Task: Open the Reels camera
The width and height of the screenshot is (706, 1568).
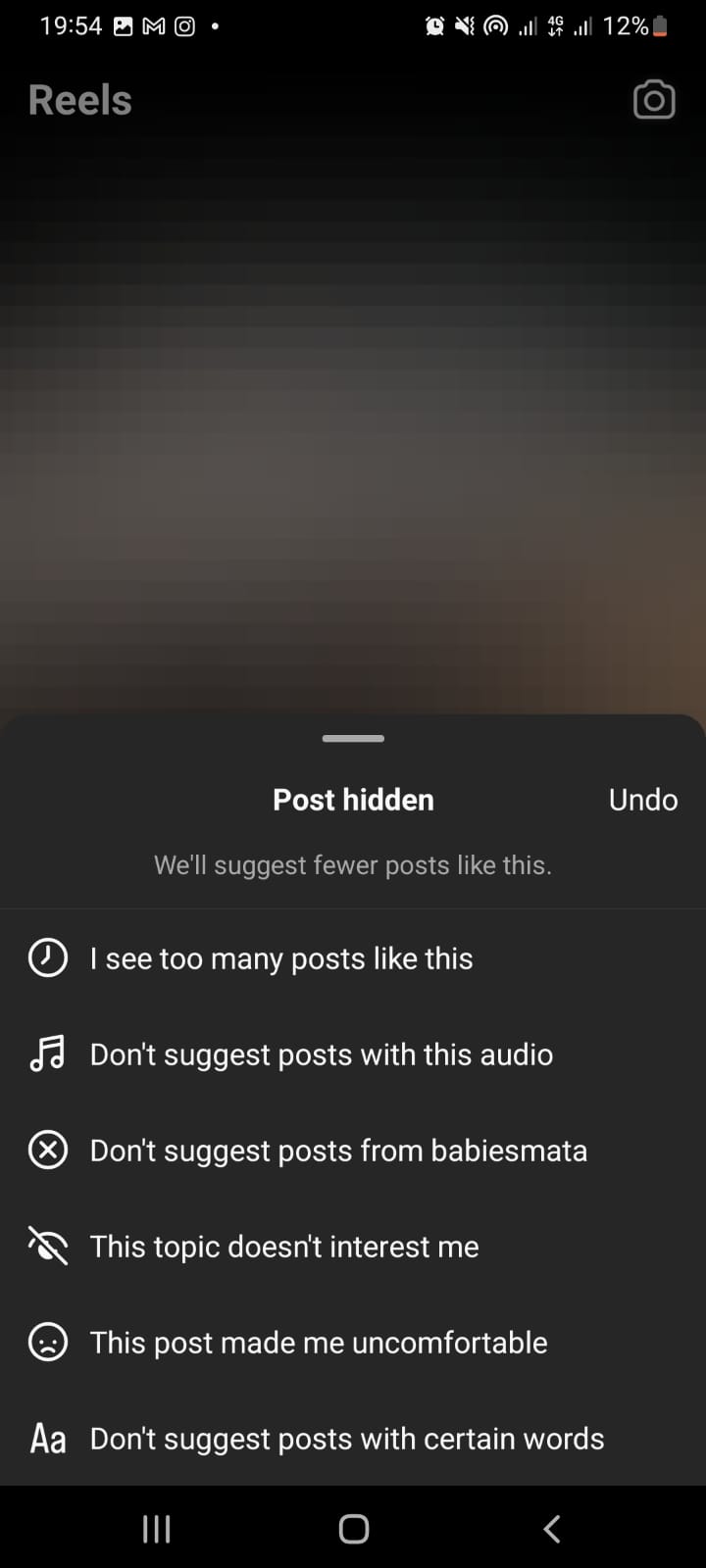Action: [x=653, y=100]
